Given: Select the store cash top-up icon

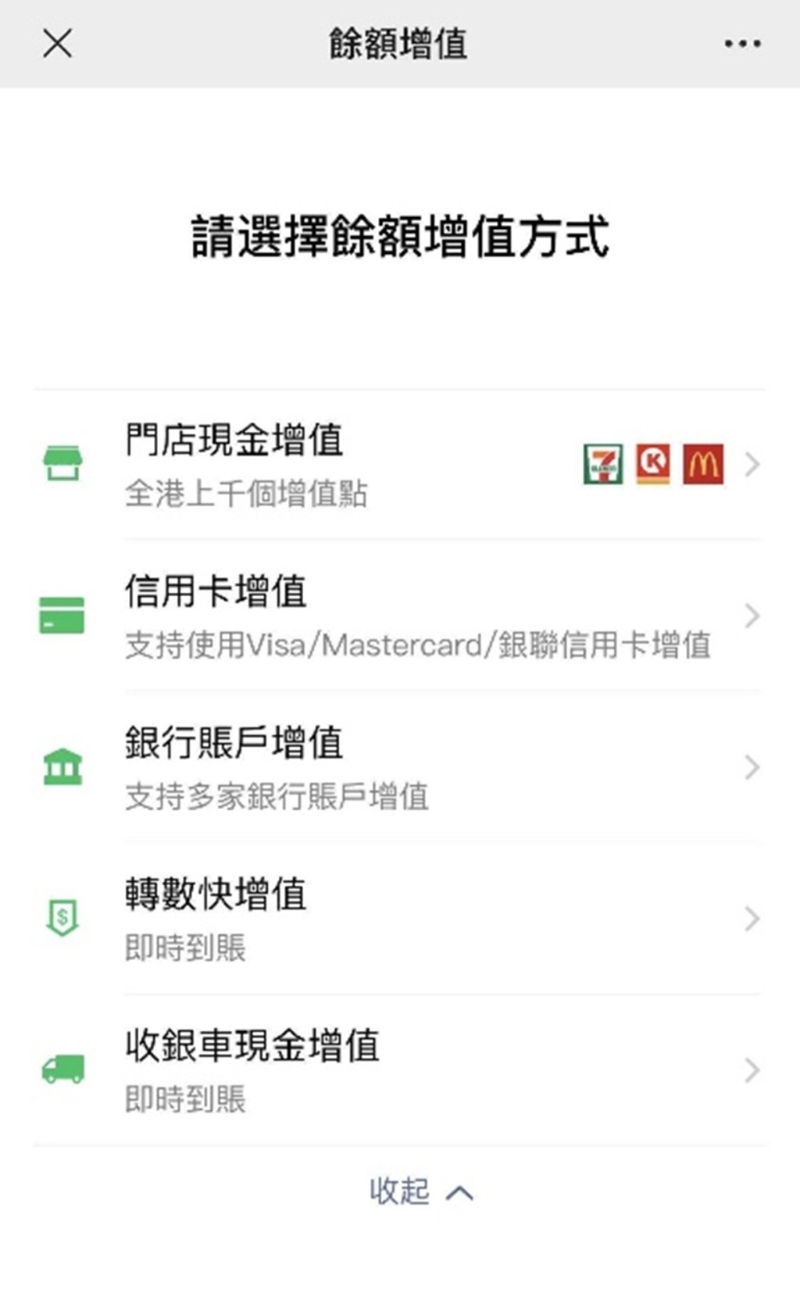Looking at the screenshot, I should 62,463.
